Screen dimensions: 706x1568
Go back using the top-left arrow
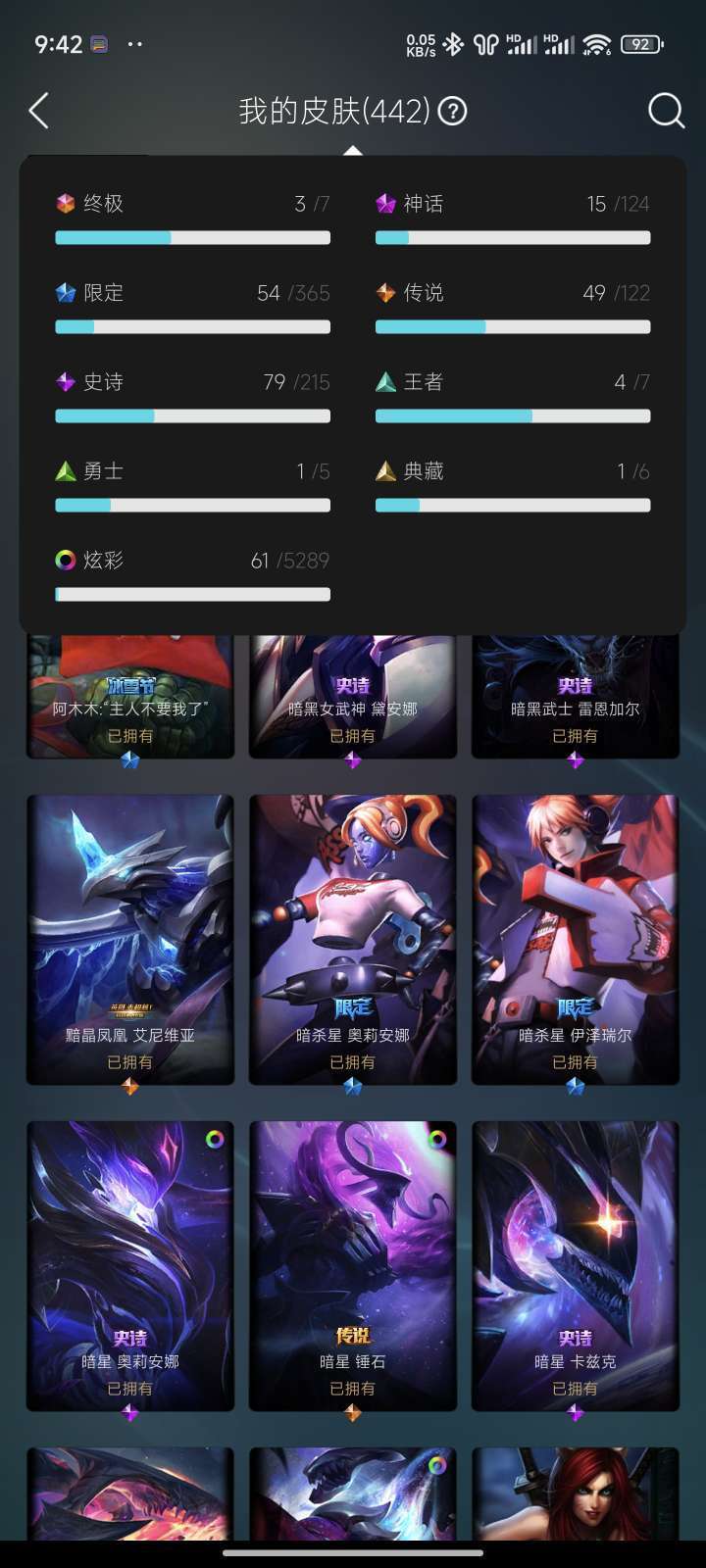tap(39, 111)
